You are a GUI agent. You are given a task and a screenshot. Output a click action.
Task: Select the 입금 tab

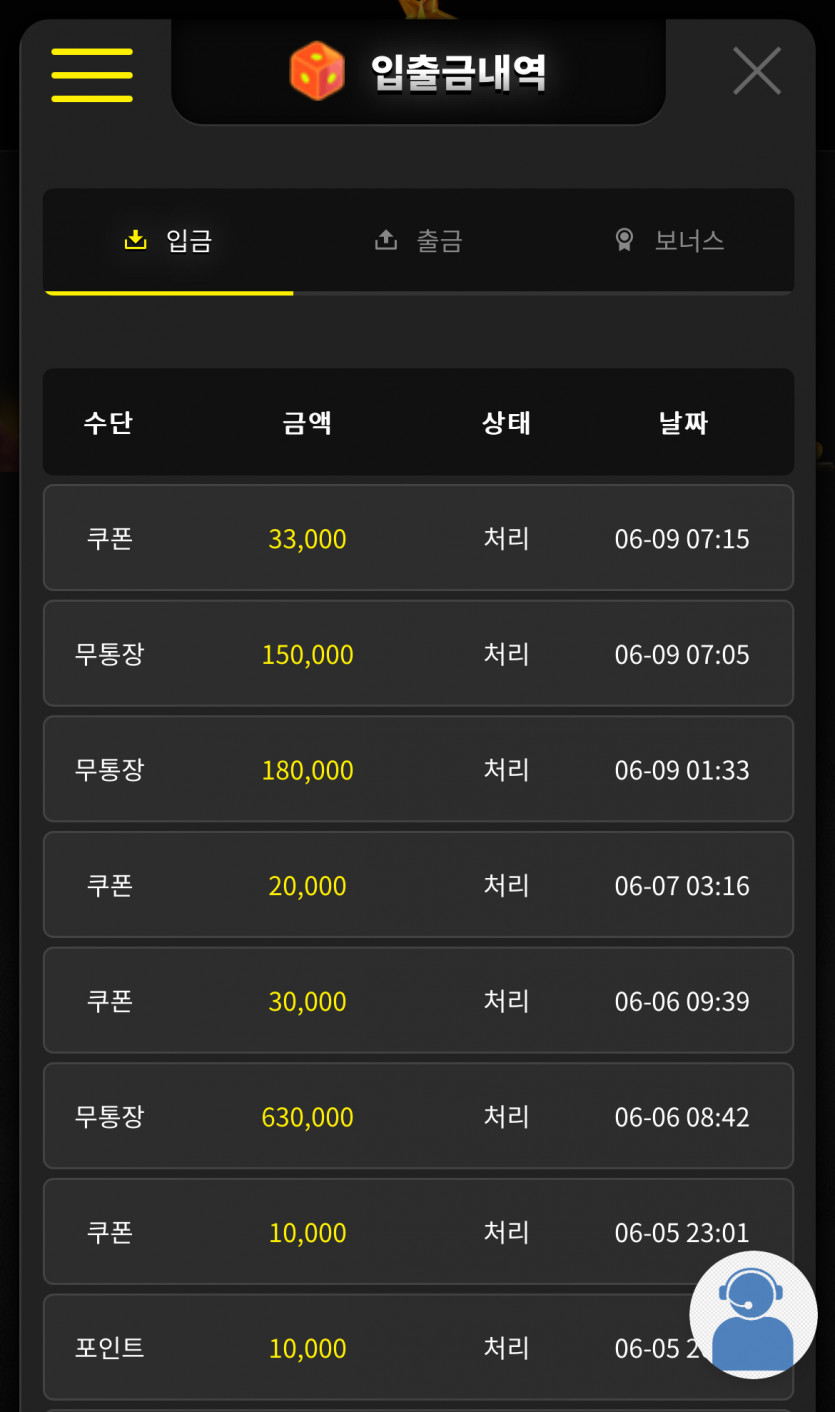click(168, 241)
